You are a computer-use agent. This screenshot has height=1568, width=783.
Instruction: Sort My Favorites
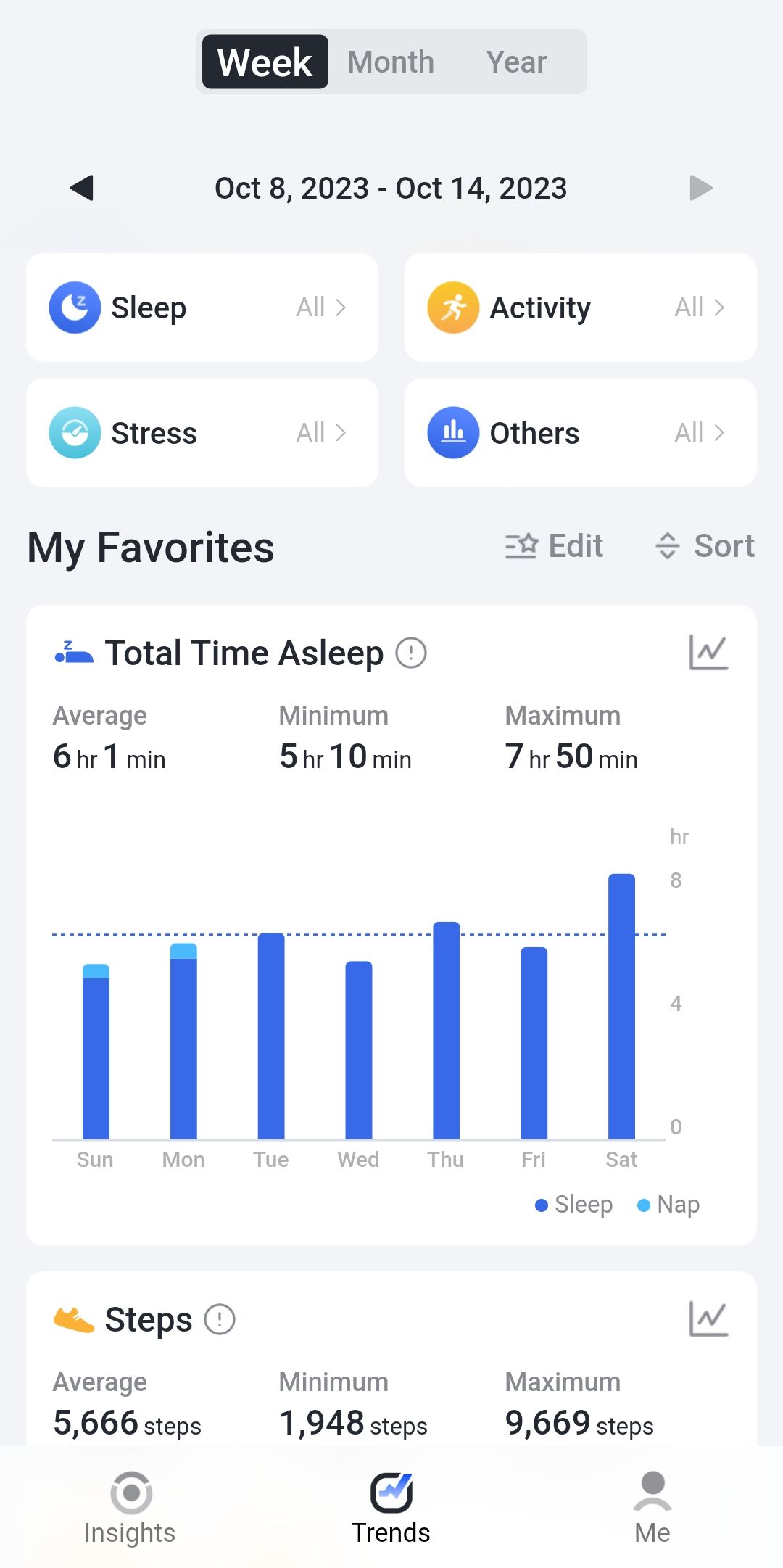705,546
